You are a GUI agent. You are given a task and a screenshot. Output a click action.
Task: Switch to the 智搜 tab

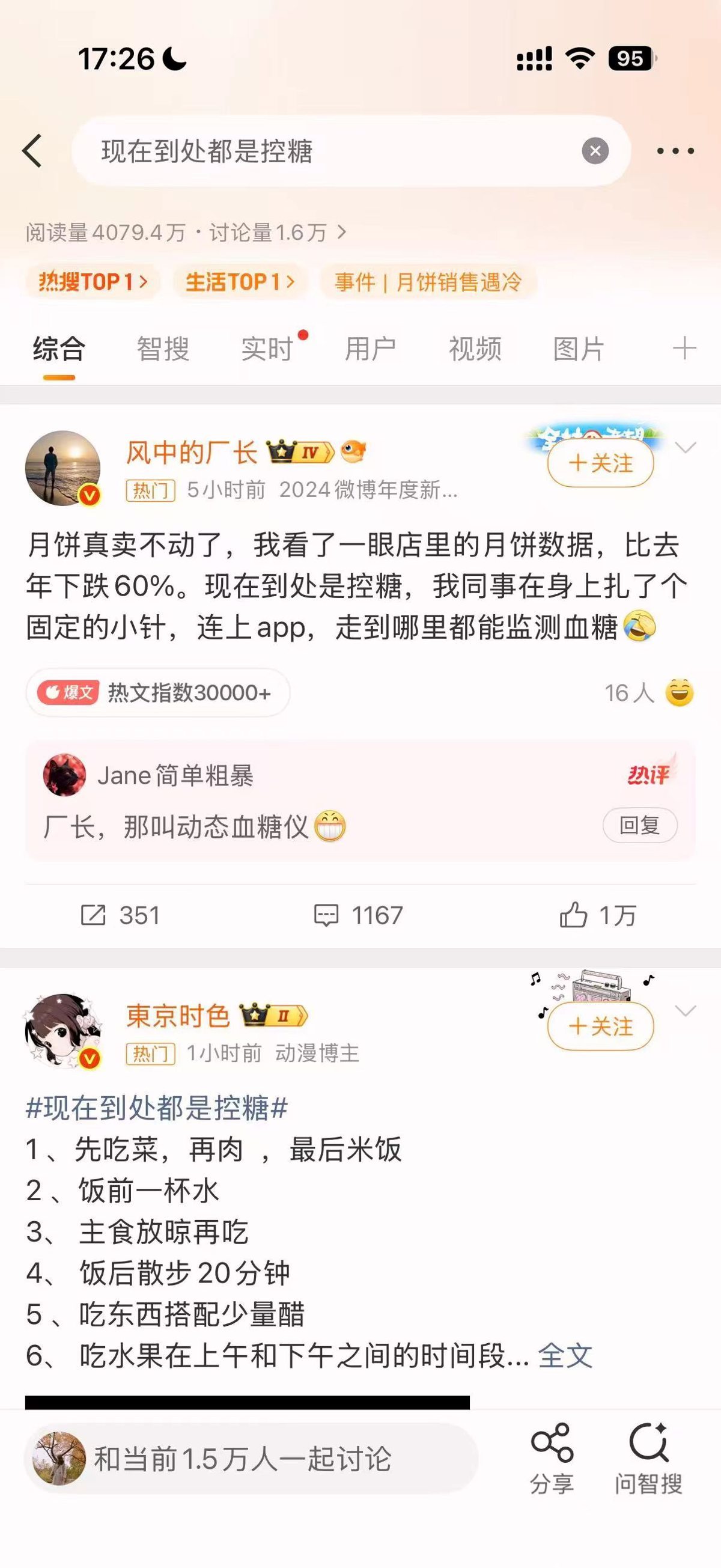pos(163,349)
